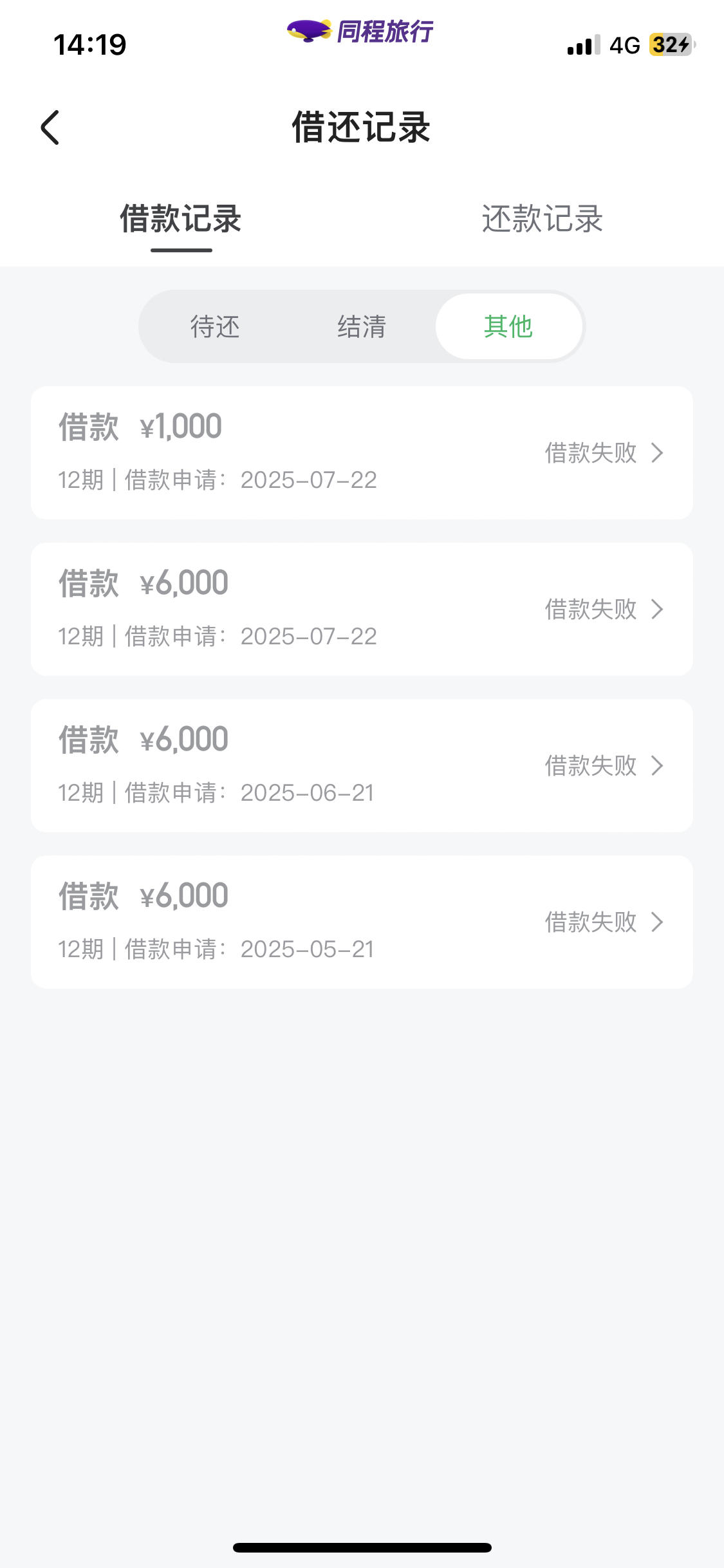Open the ¥6,000 loan dated 2025-06-21
This screenshot has width=724, height=1568.
(362, 765)
